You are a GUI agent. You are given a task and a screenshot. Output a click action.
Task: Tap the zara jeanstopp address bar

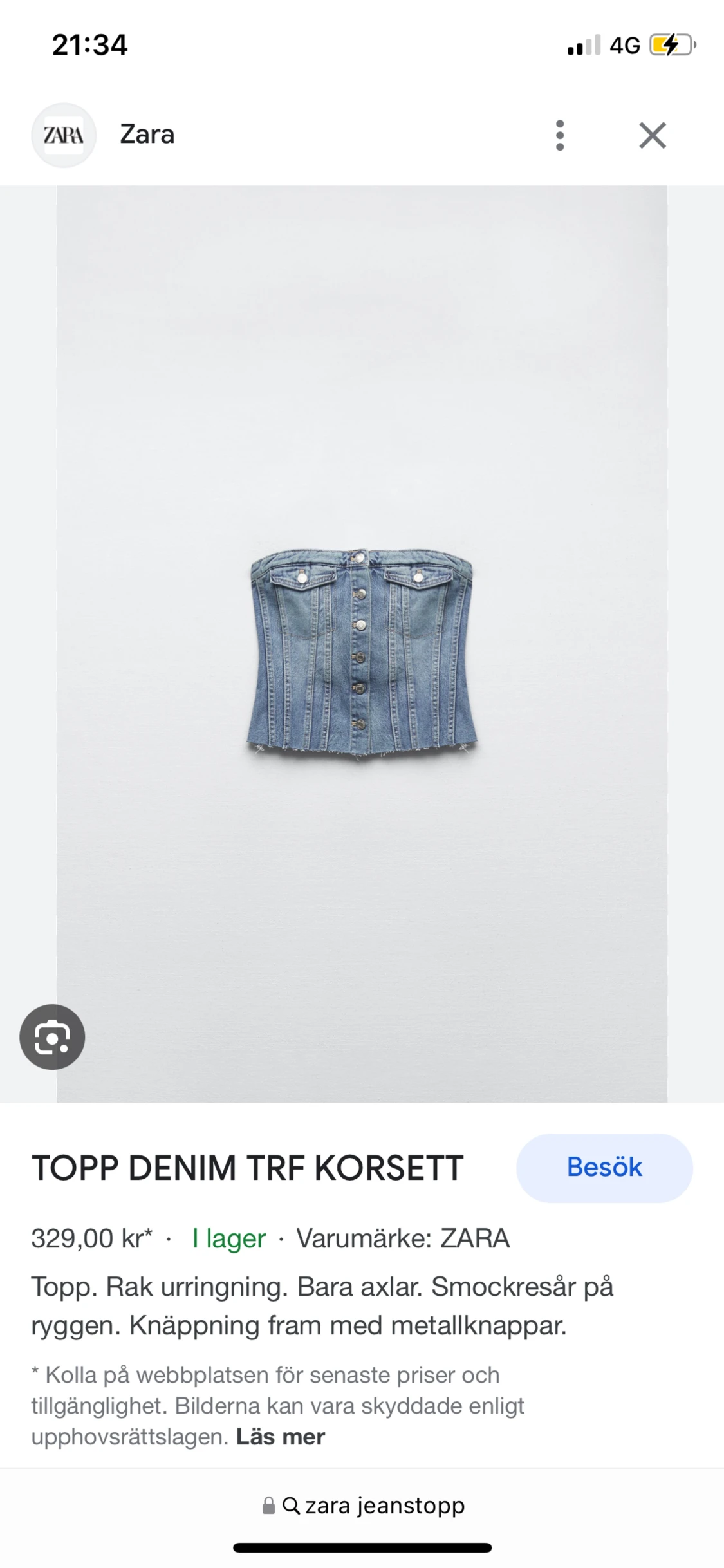tap(364, 1506)
